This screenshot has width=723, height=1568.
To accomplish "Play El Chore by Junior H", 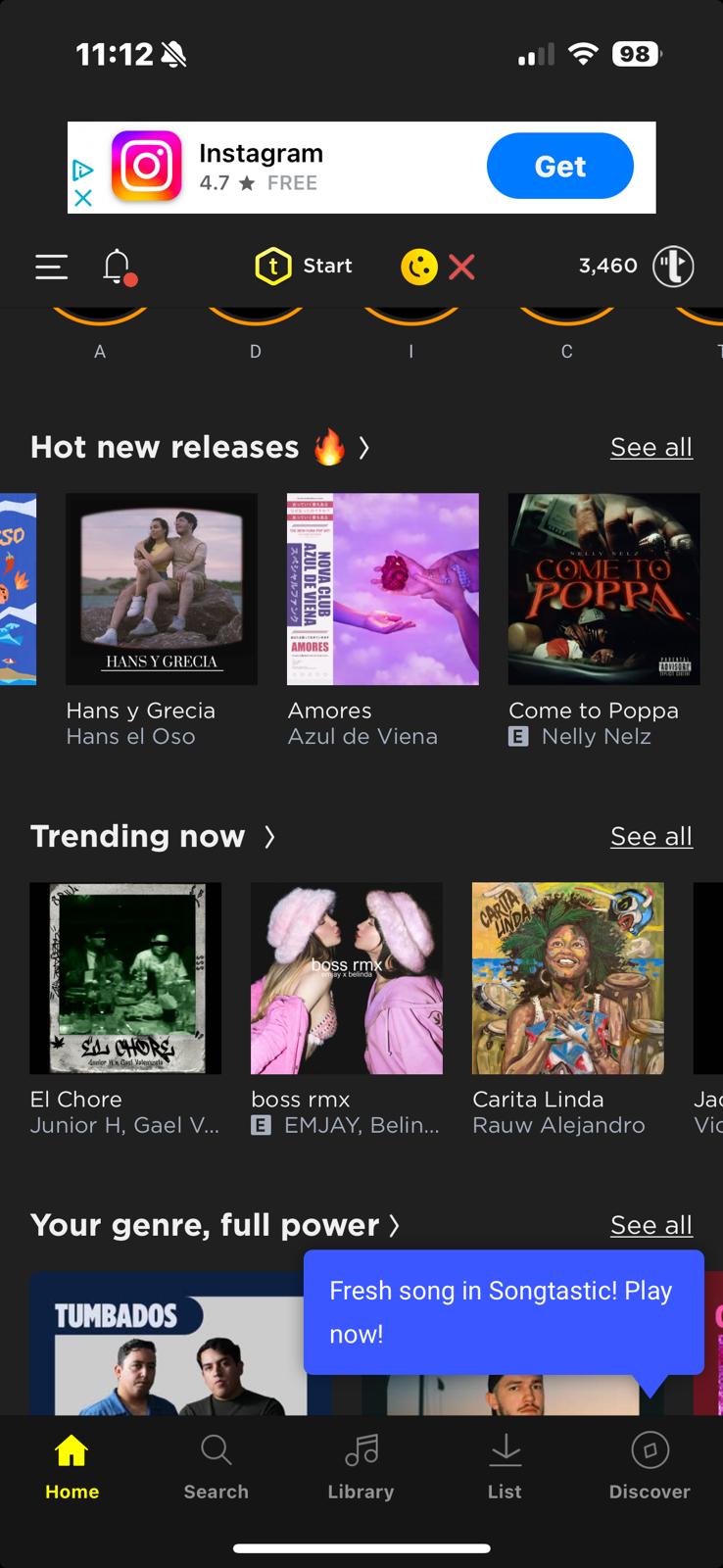I will pyautogui.click(x=125, y=978).
